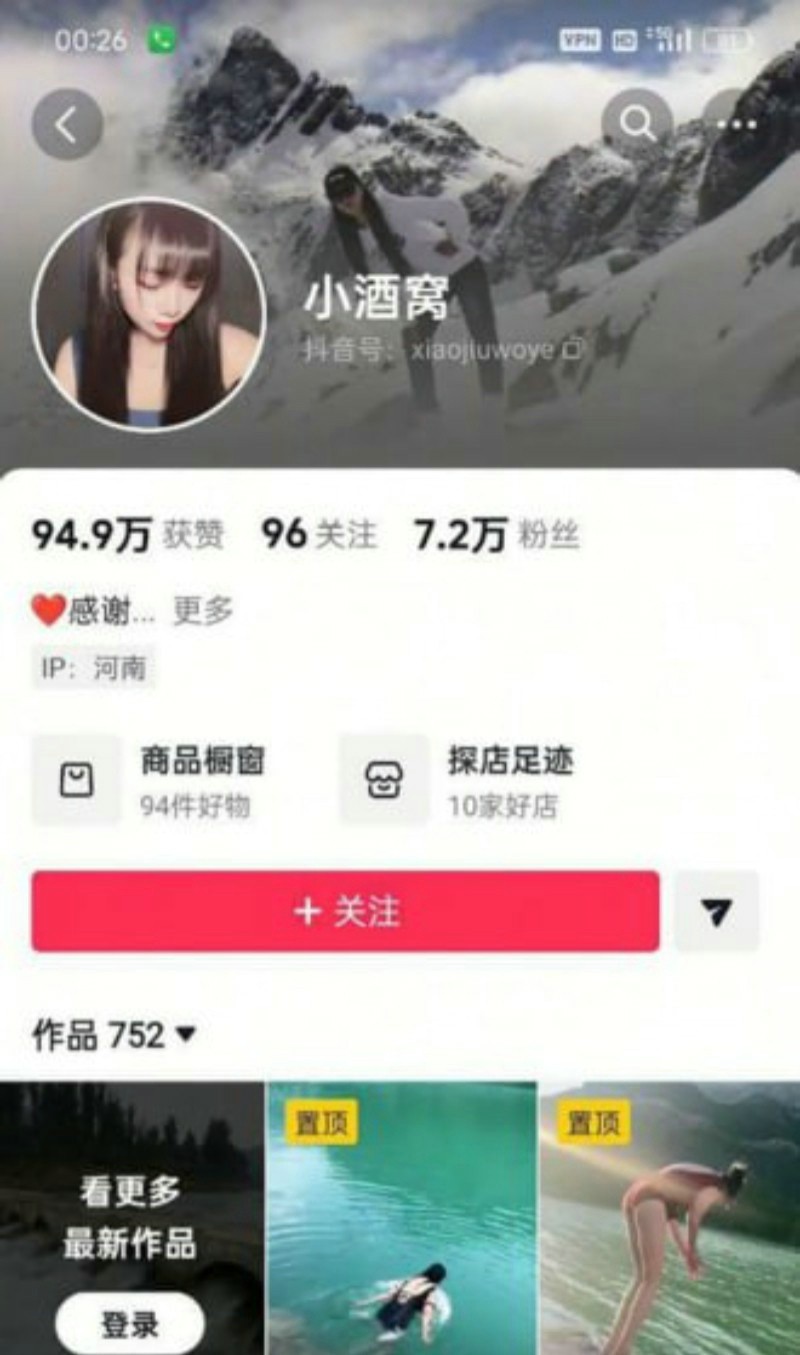The height and width of the screenshot is (1355, 800).
Task: Open search on this profile
Action: [x=636, y=124]
